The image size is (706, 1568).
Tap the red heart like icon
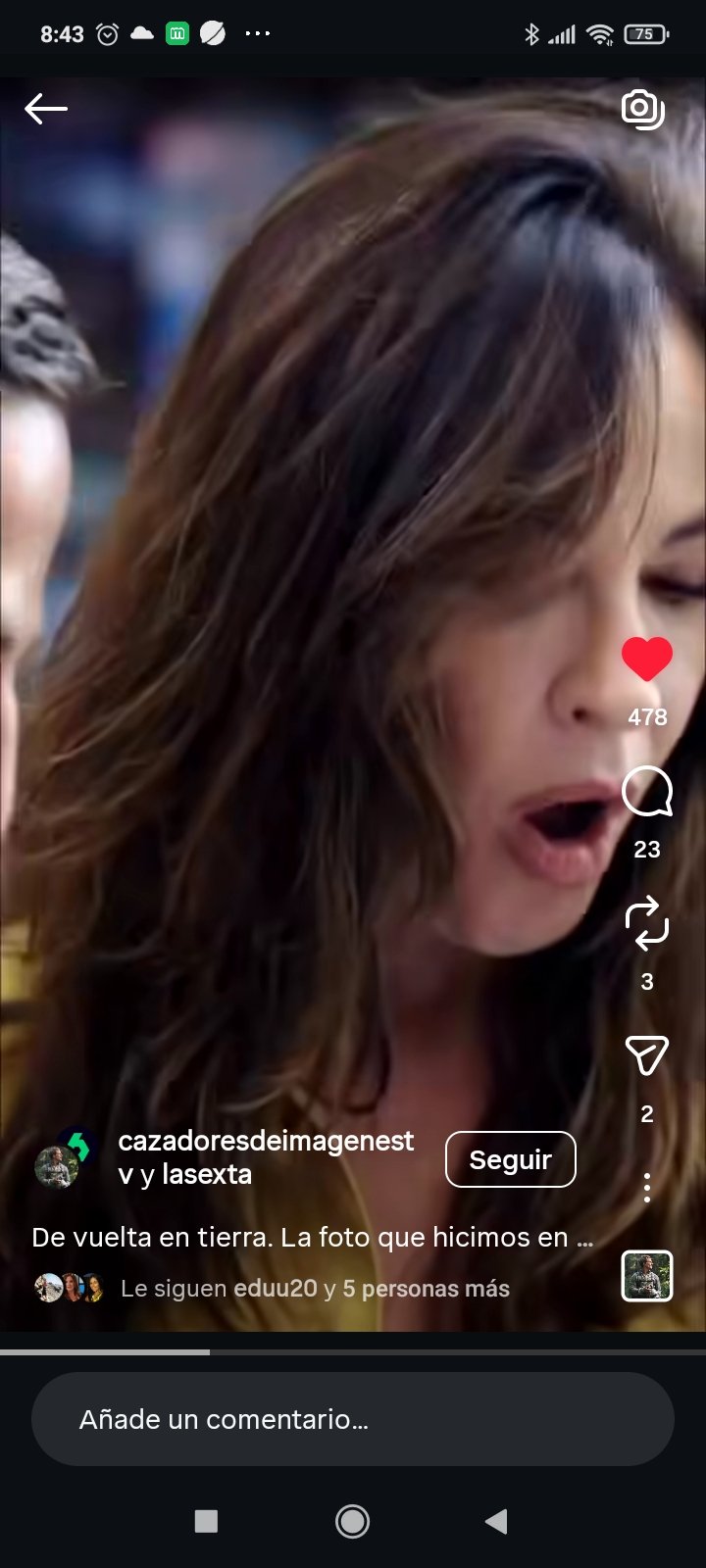(x=647, y=659)
